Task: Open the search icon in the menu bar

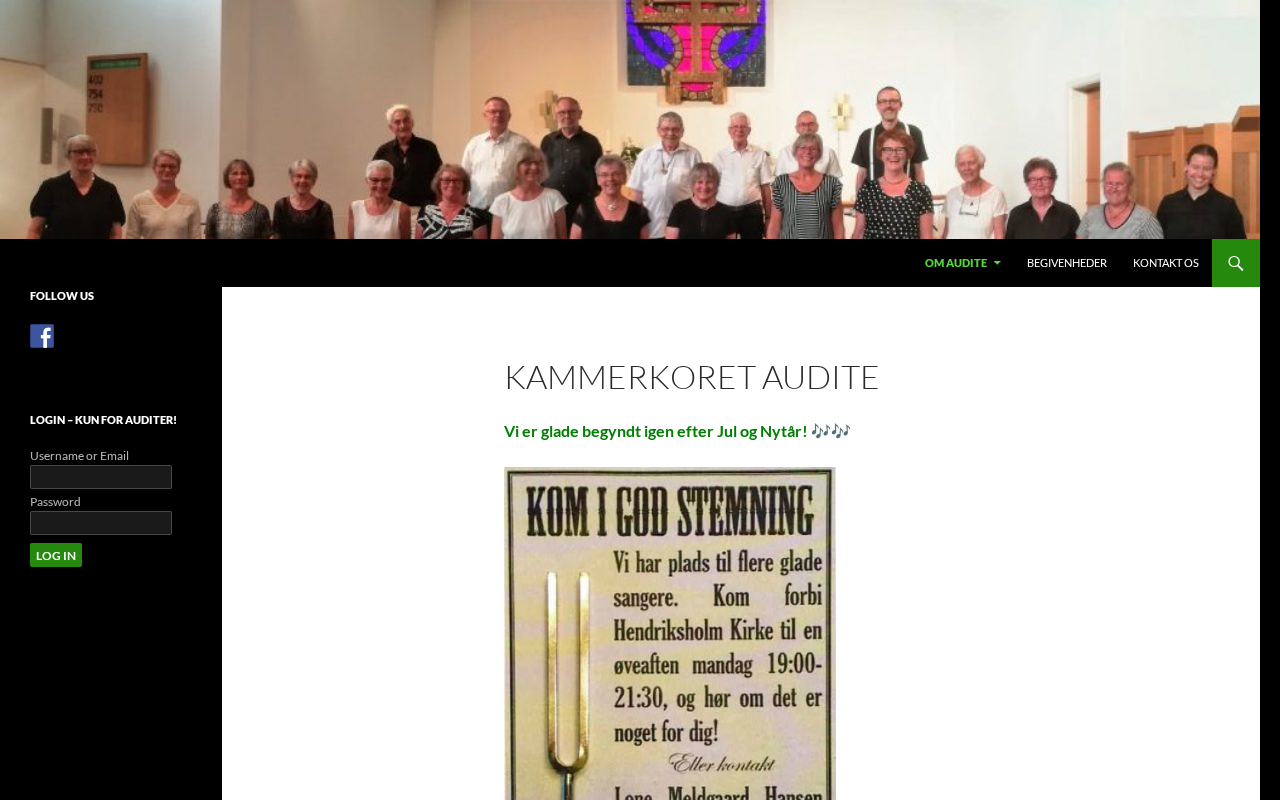Action: coord(1235,263)
